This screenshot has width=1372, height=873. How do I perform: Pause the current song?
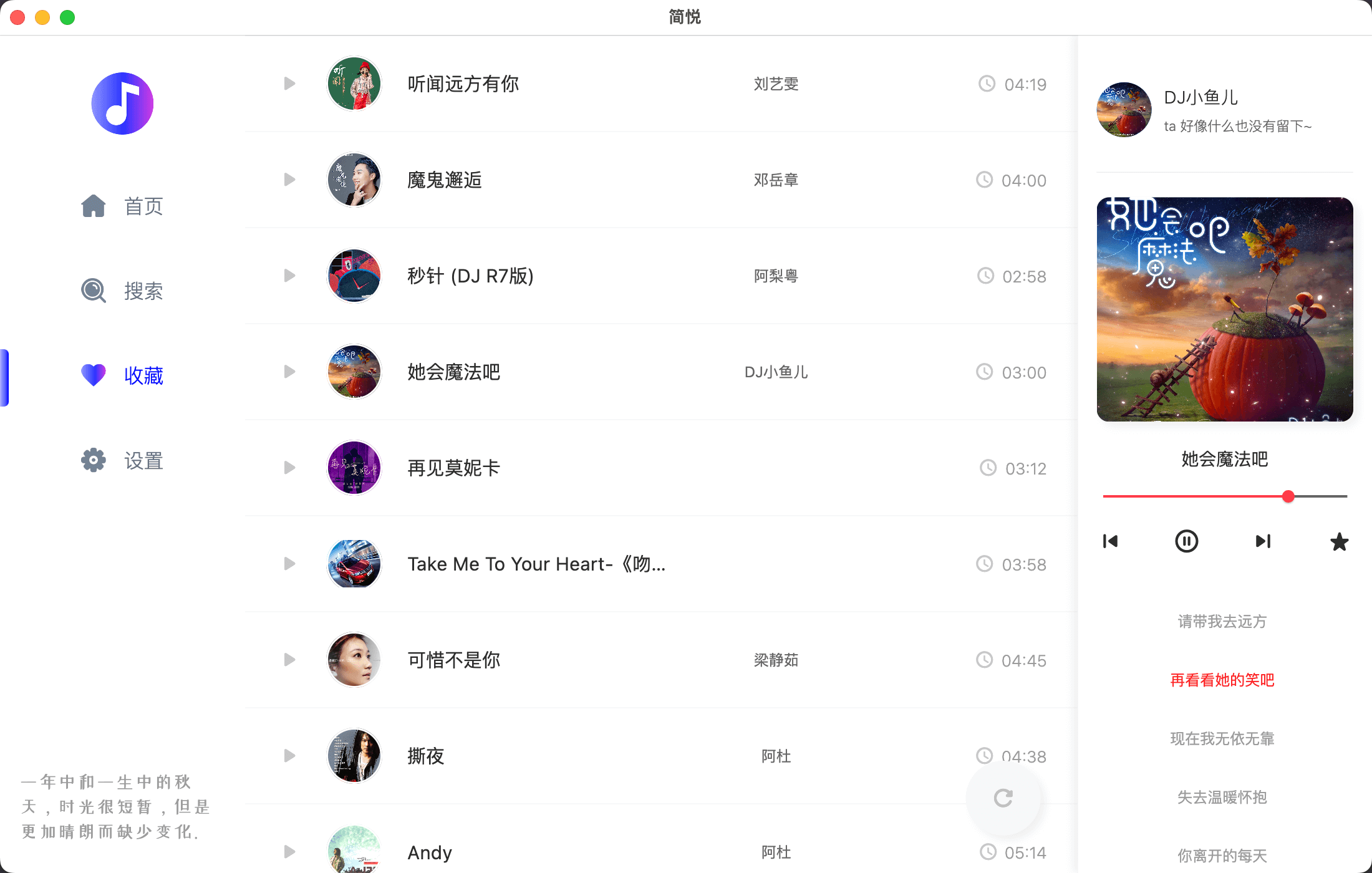point(1186,541)
